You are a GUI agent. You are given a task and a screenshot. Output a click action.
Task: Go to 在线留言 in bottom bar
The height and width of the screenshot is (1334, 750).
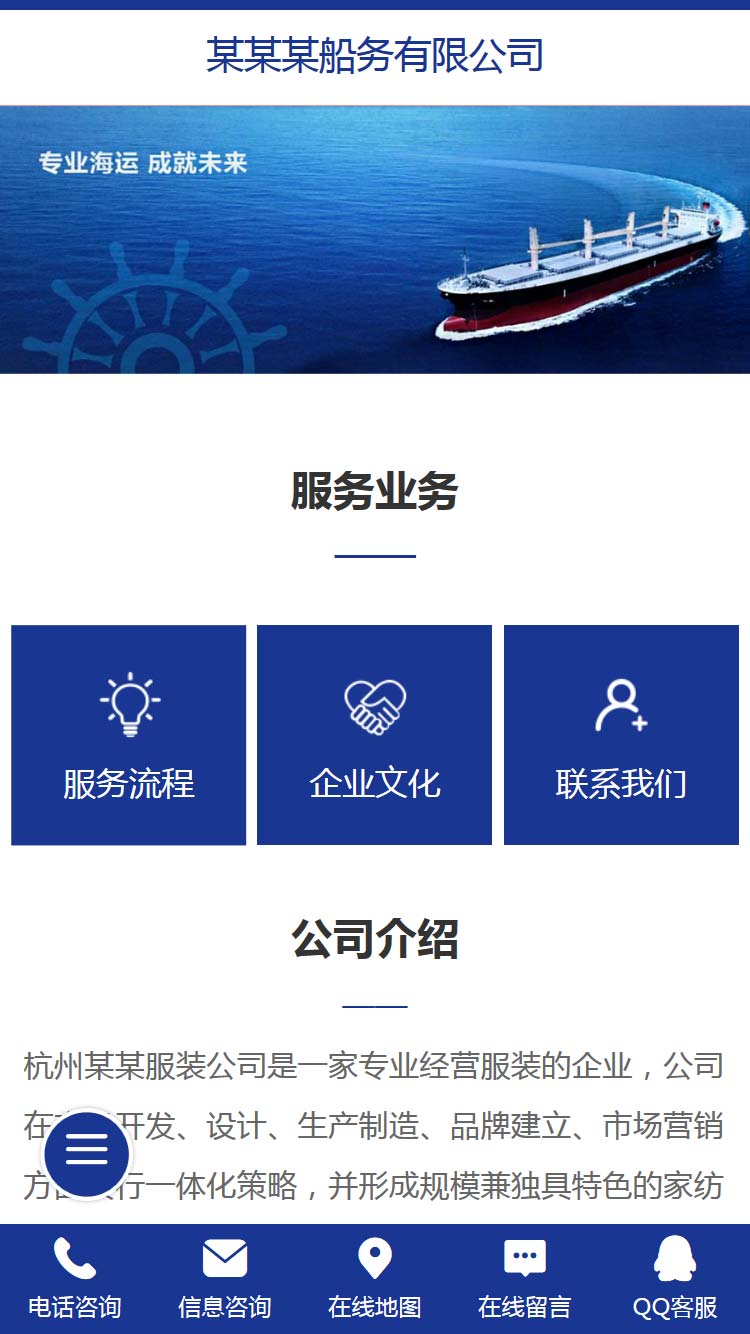(525, 1279)
